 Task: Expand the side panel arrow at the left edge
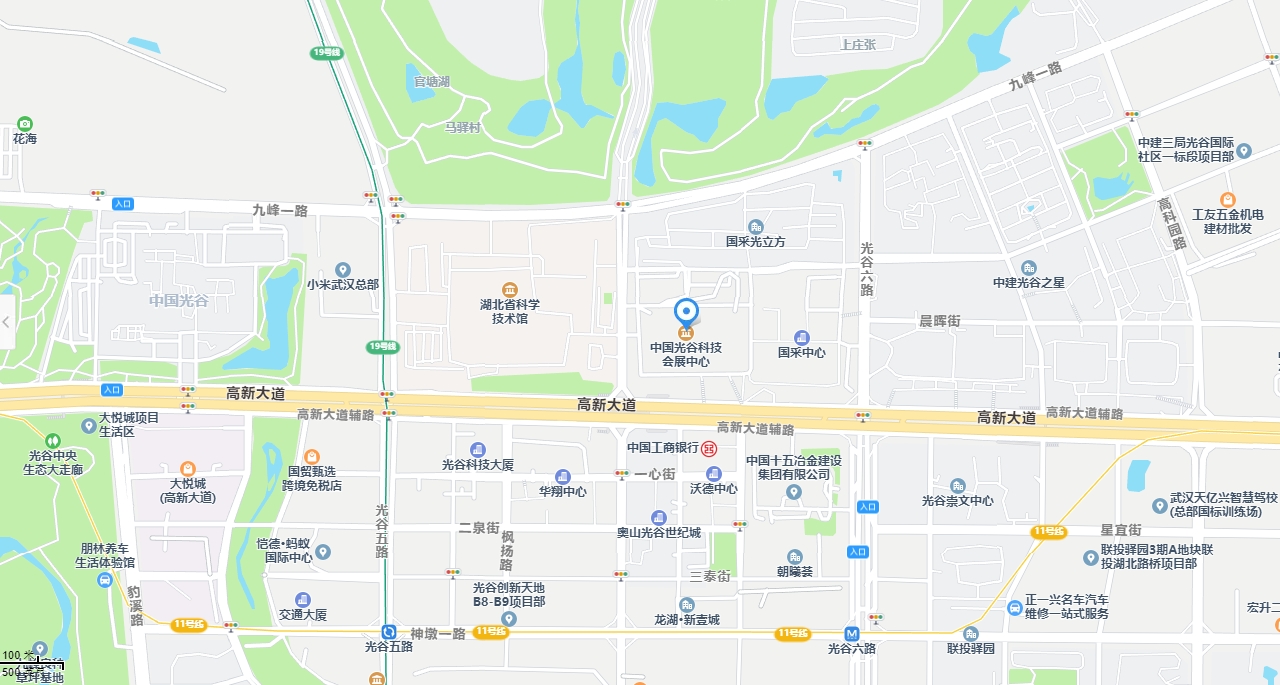click(x=7, y=321)
